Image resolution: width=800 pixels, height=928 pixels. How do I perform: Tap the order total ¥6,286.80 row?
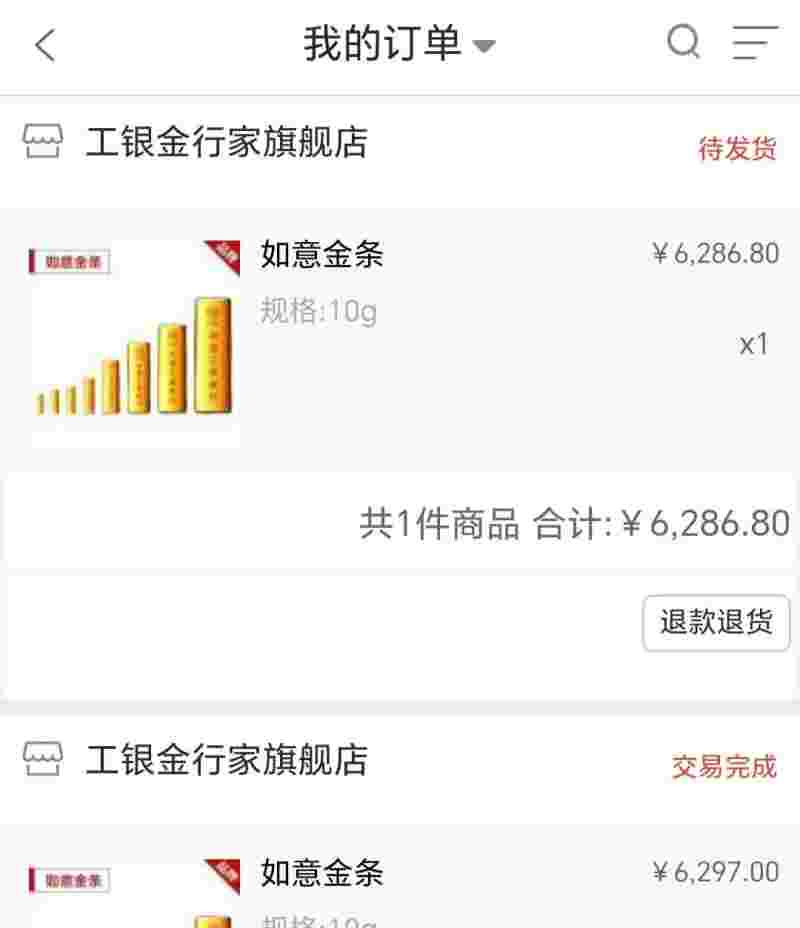570,519
